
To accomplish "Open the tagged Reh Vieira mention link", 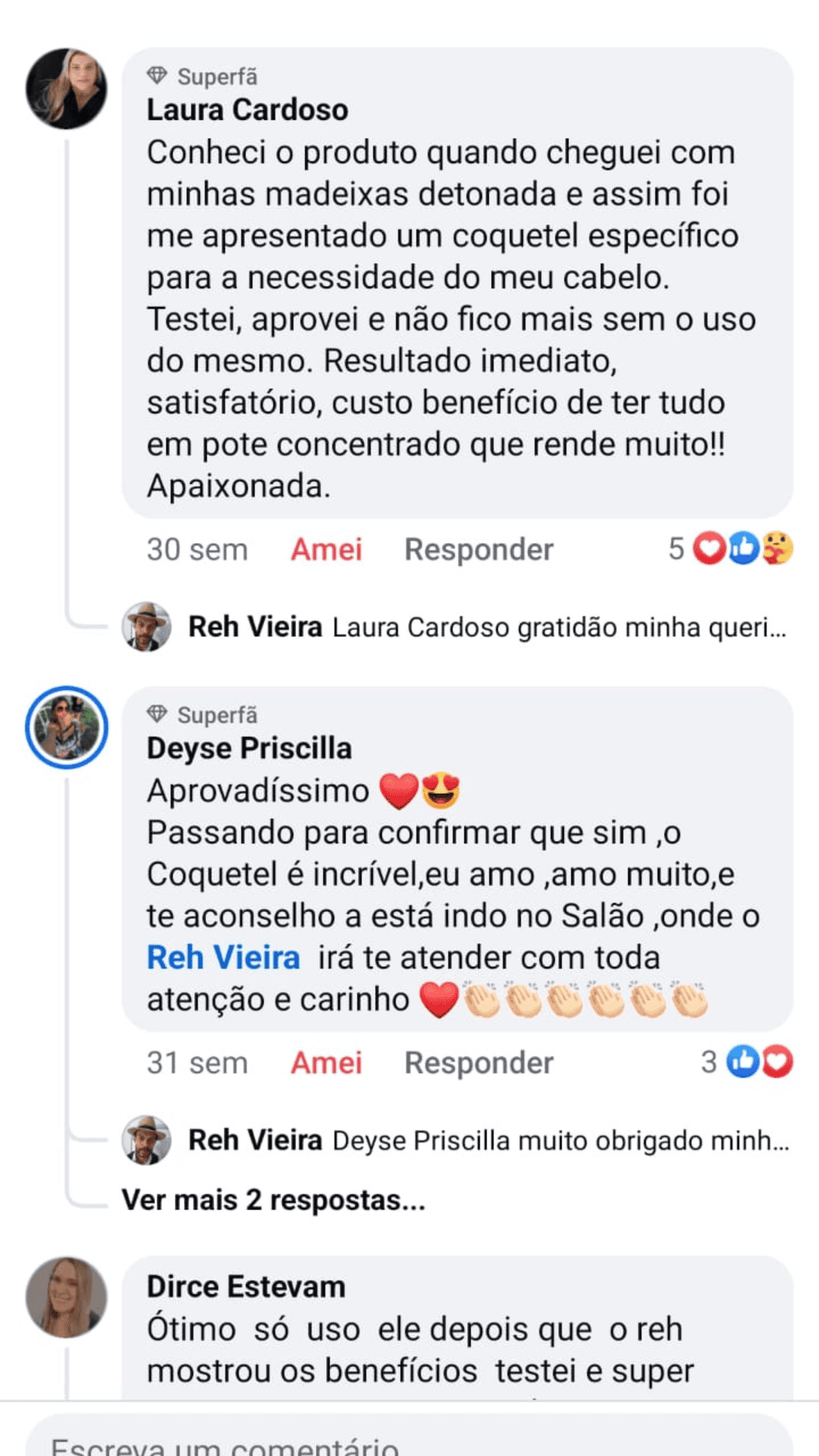I will click(223, 958).
